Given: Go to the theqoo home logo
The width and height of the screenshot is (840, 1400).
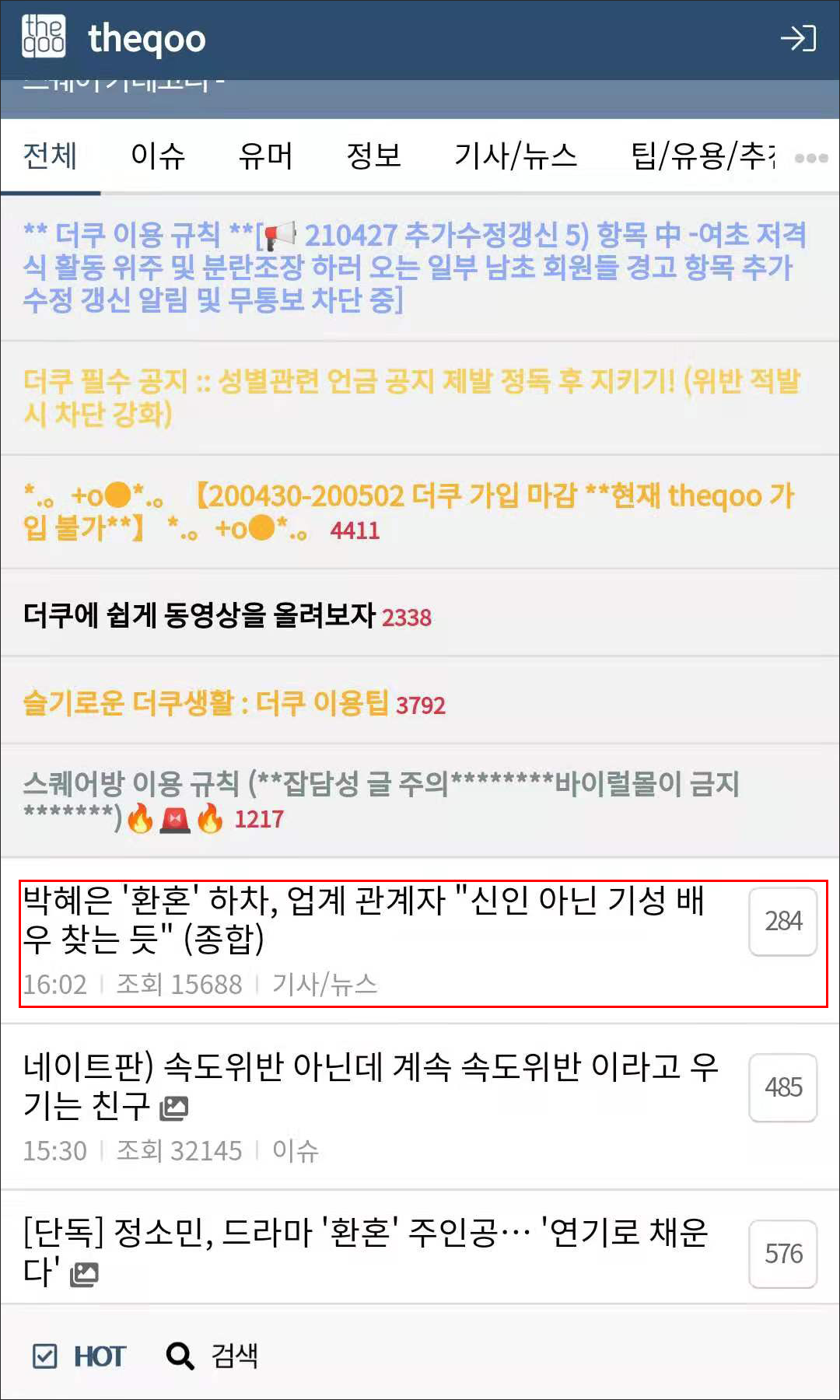Looking at the screenshot, I should [x=114, y=38].
